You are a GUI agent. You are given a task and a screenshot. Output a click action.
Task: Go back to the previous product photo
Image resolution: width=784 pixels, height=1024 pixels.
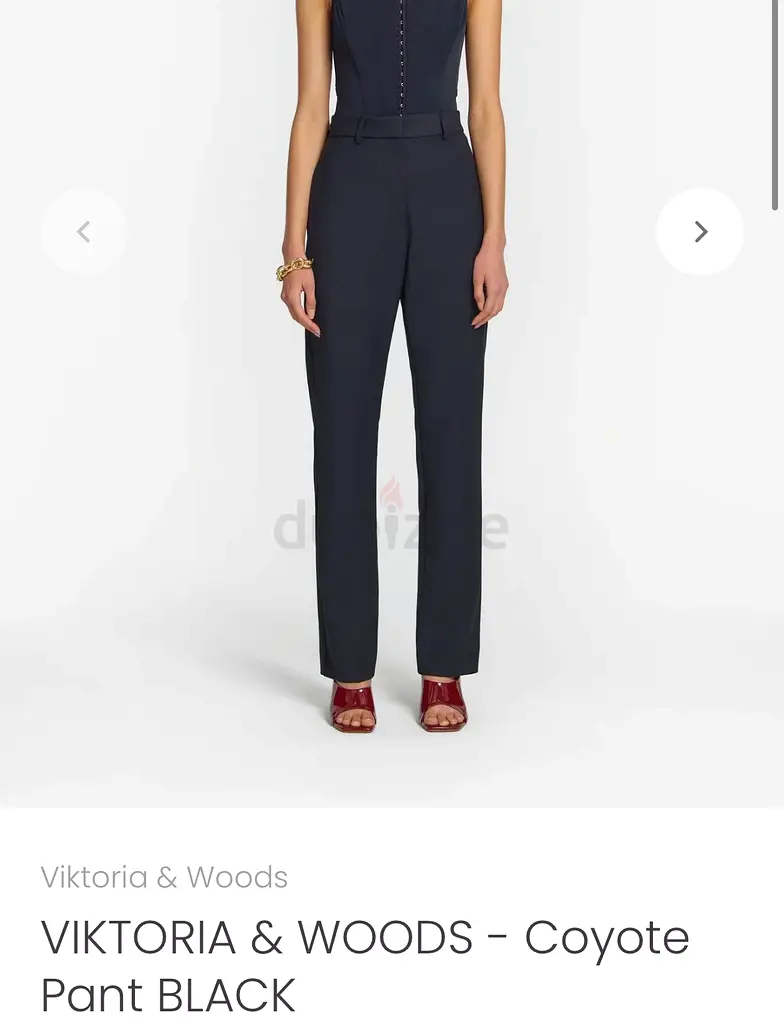pos(84,232)
